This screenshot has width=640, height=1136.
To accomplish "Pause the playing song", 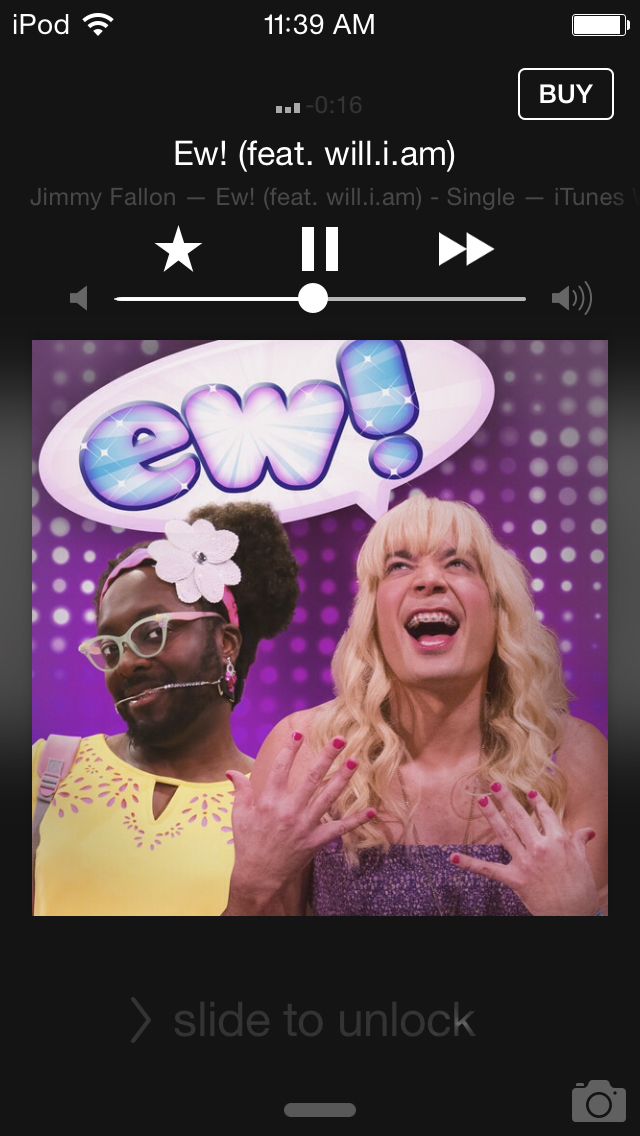I will [320, 249].
